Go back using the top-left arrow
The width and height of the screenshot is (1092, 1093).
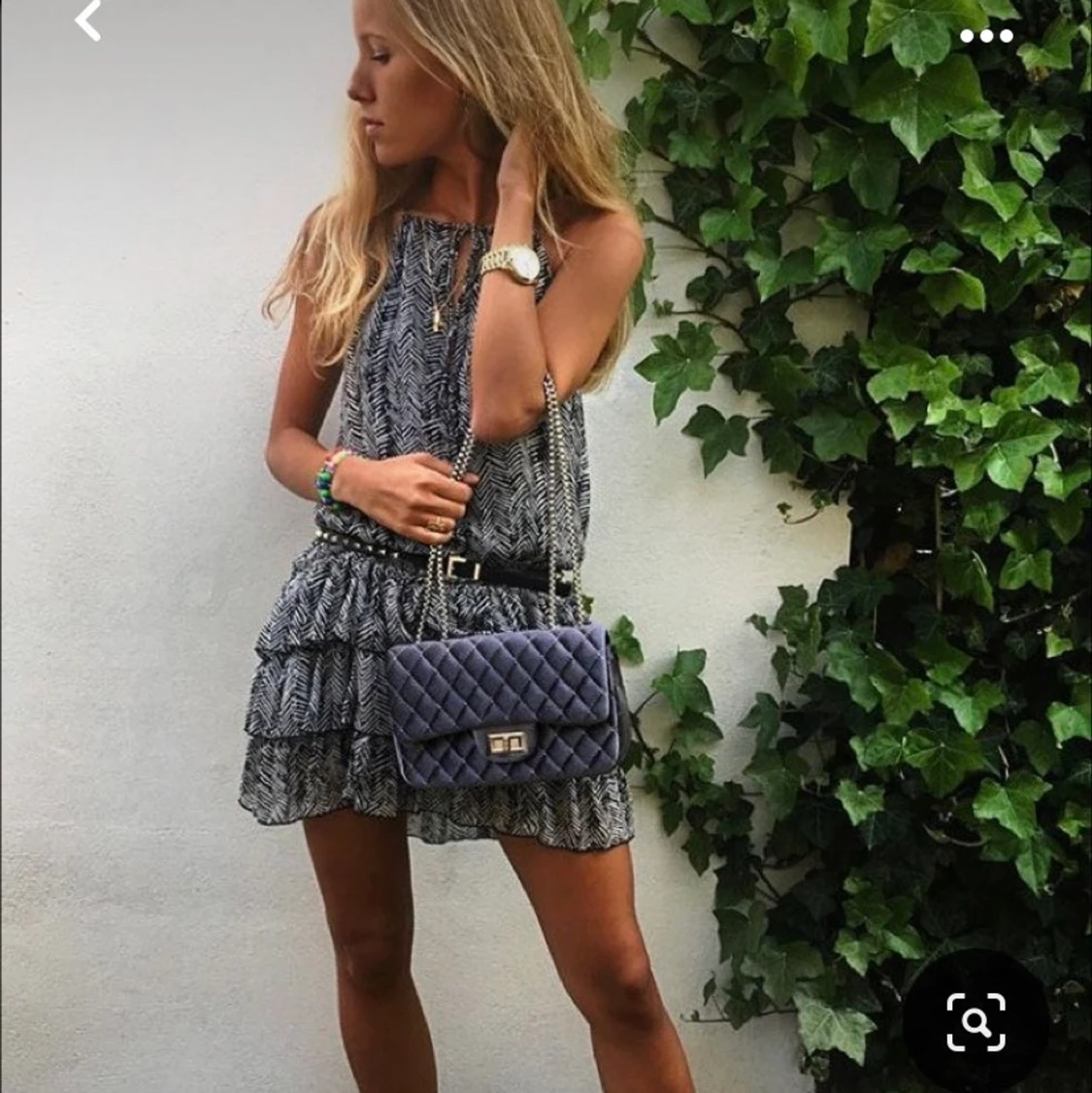[88, 20]
